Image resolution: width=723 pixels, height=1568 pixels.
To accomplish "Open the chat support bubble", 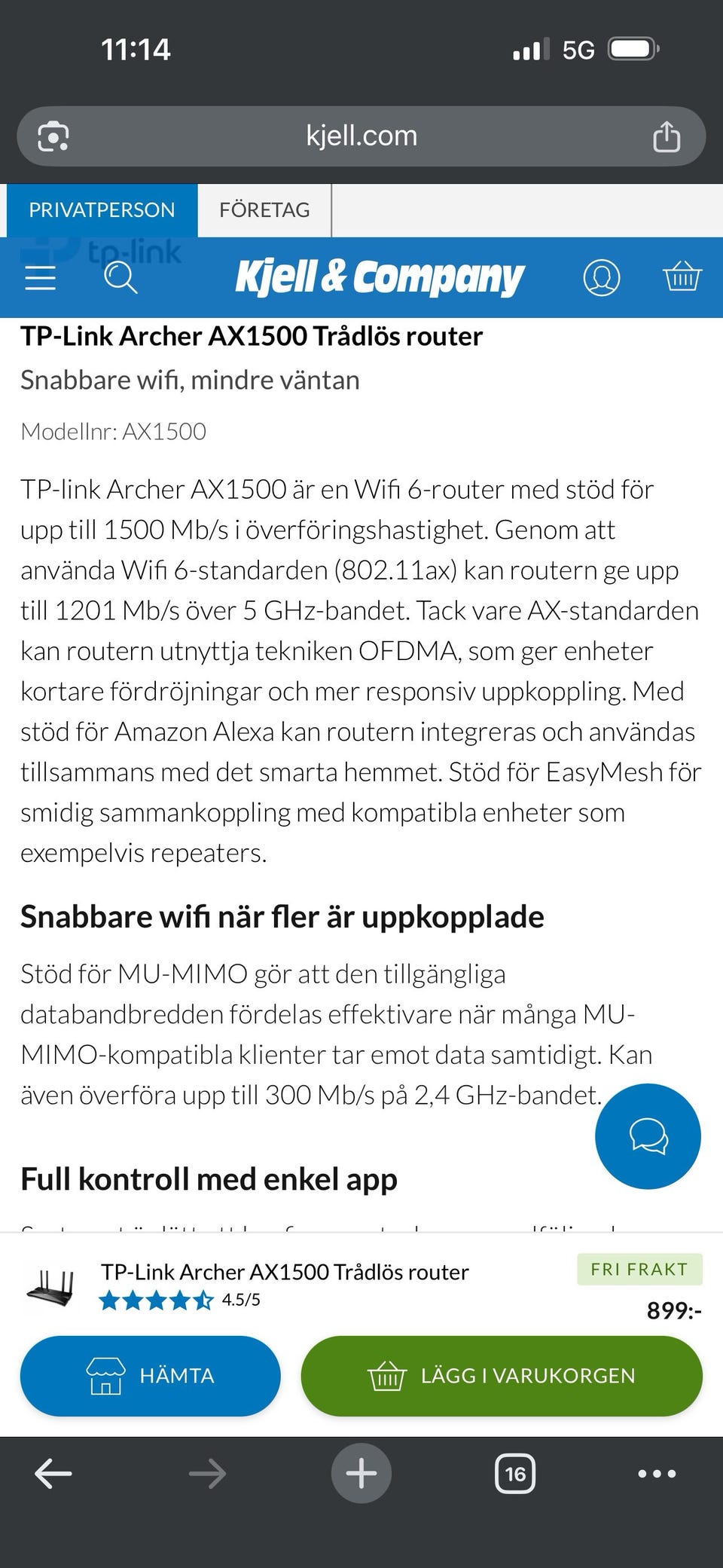I will 648,1136.
